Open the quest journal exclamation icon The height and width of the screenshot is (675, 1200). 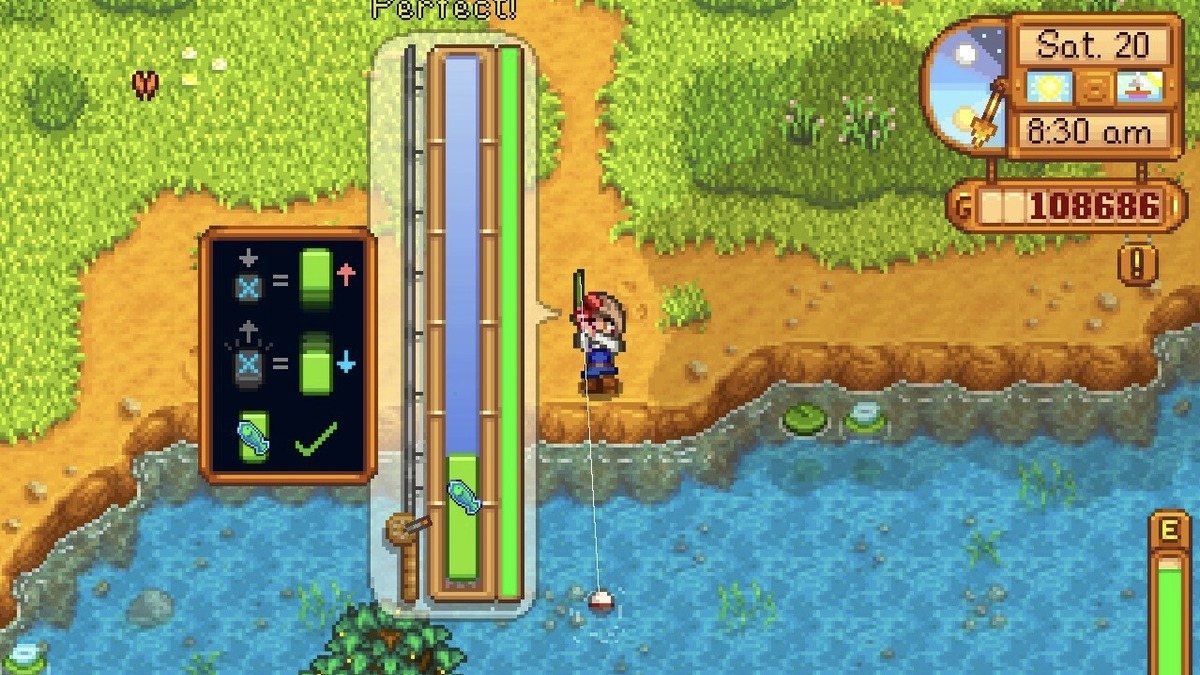(x=1138, y=263)
